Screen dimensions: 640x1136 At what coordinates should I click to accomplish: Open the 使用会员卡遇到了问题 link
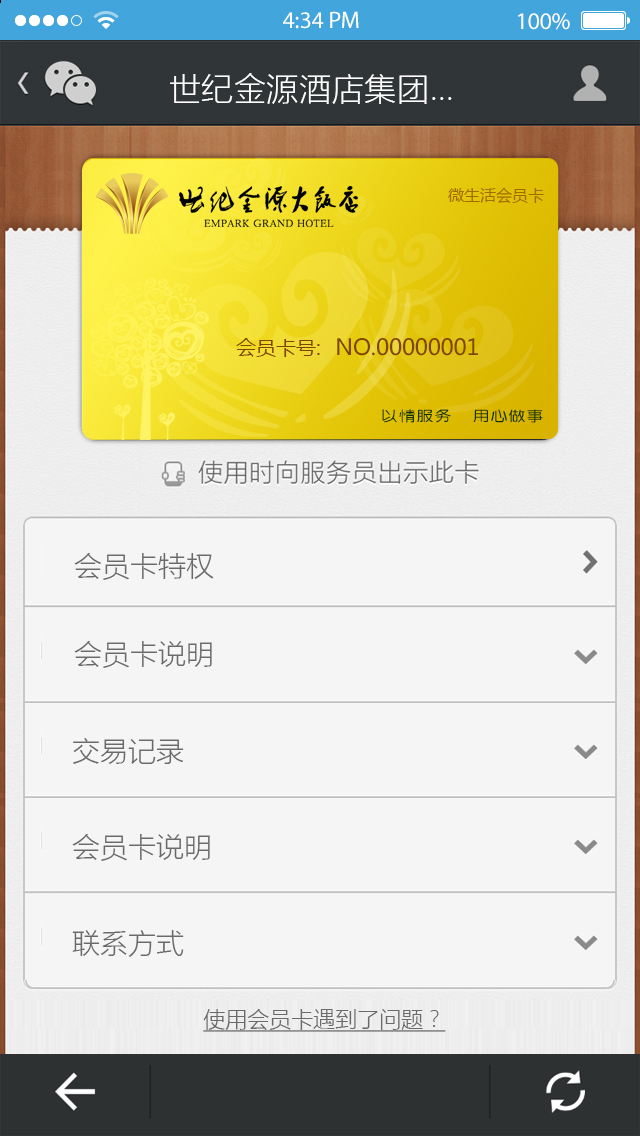323,1019
